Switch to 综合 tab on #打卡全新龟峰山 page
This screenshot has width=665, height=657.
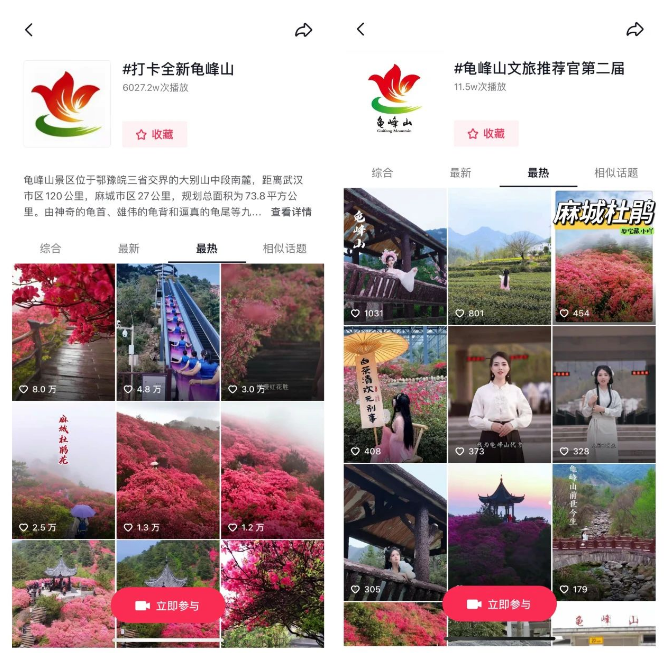[x=50, y=248]
